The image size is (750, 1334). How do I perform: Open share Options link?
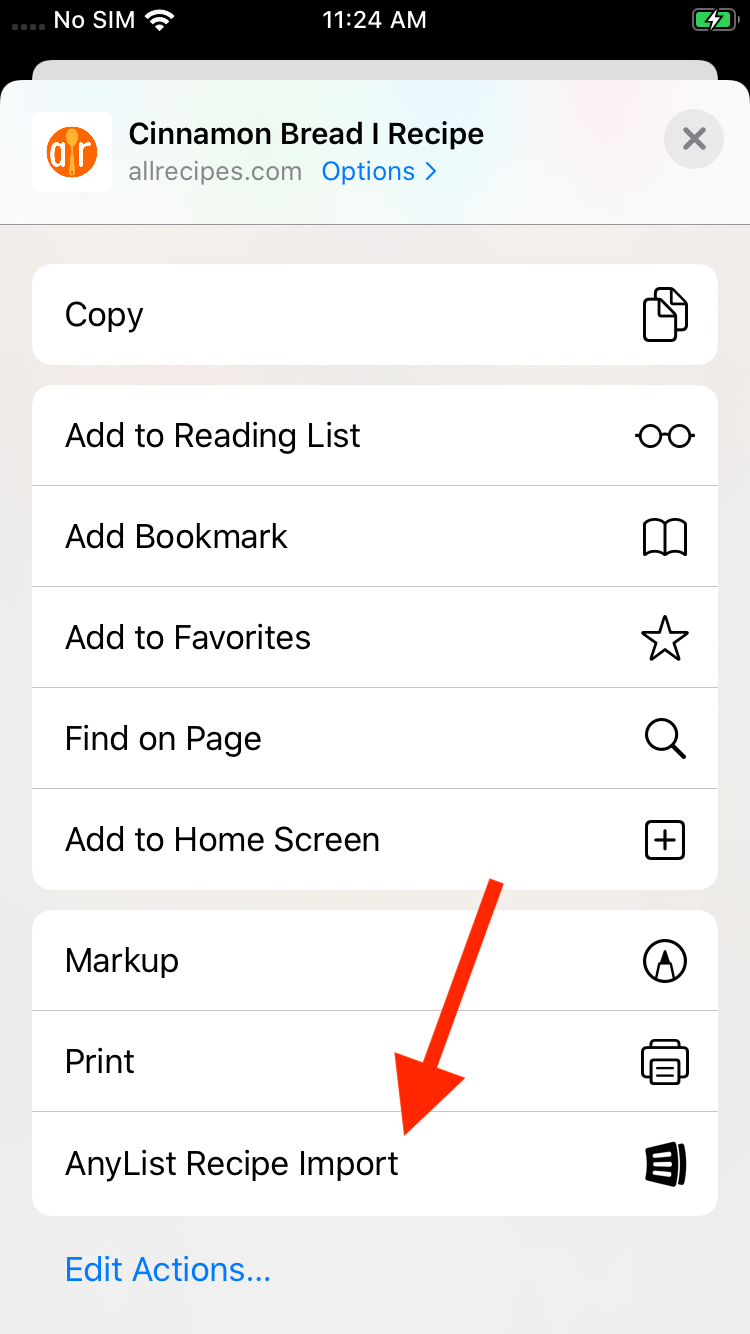tap(379, 171)
